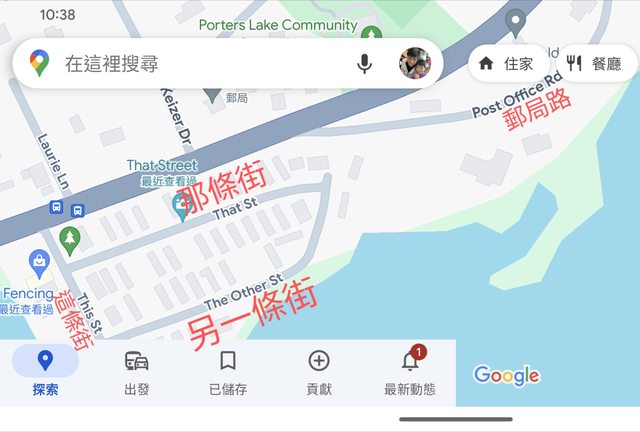
Task: Start voice search with the microphone
Action: [364, 64]
